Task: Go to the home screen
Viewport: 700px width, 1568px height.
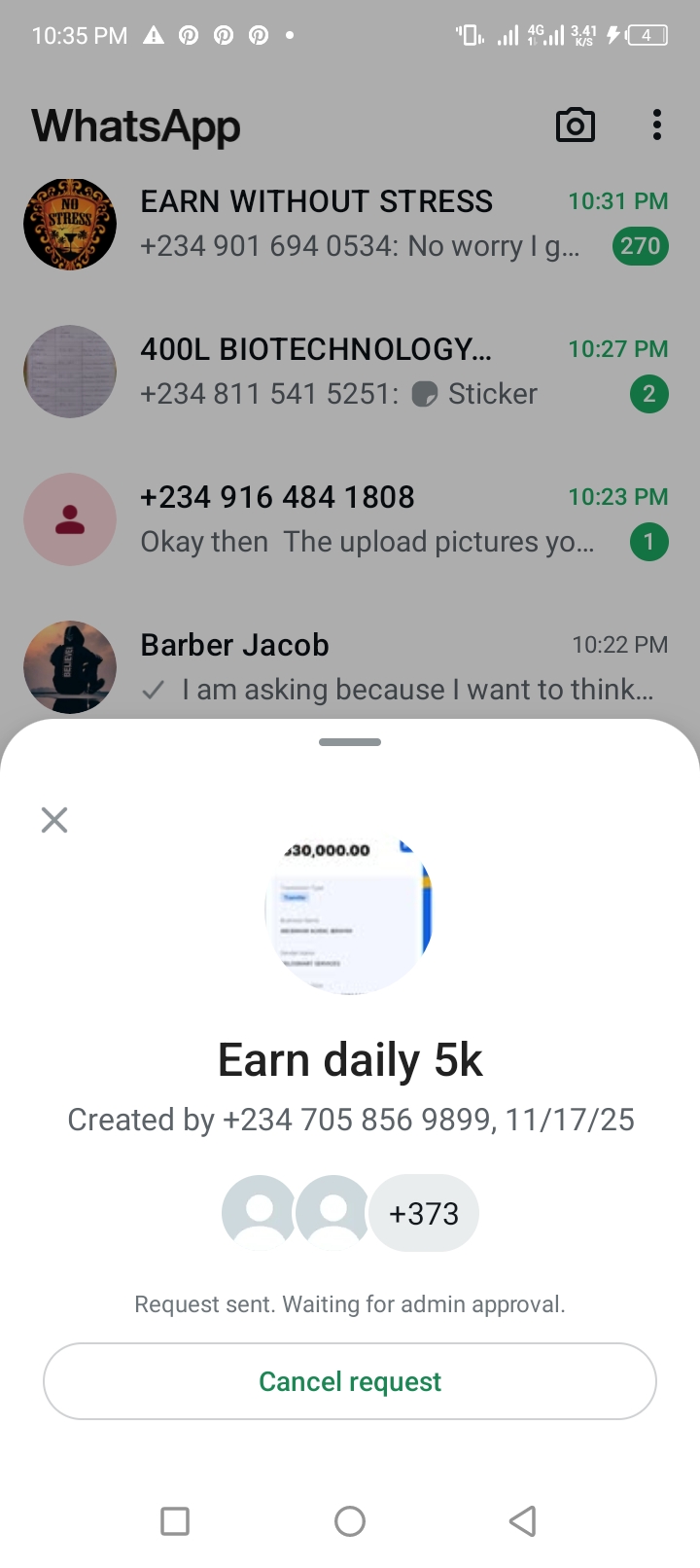Action: (x=350, y=1520)
